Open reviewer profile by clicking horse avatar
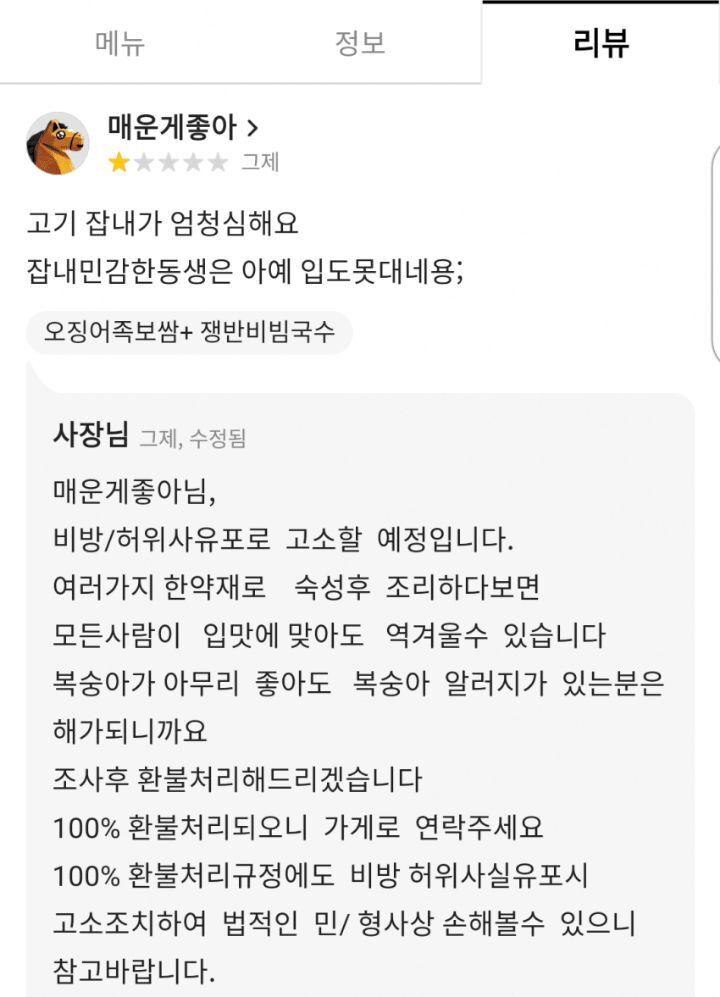 [58, 140]
